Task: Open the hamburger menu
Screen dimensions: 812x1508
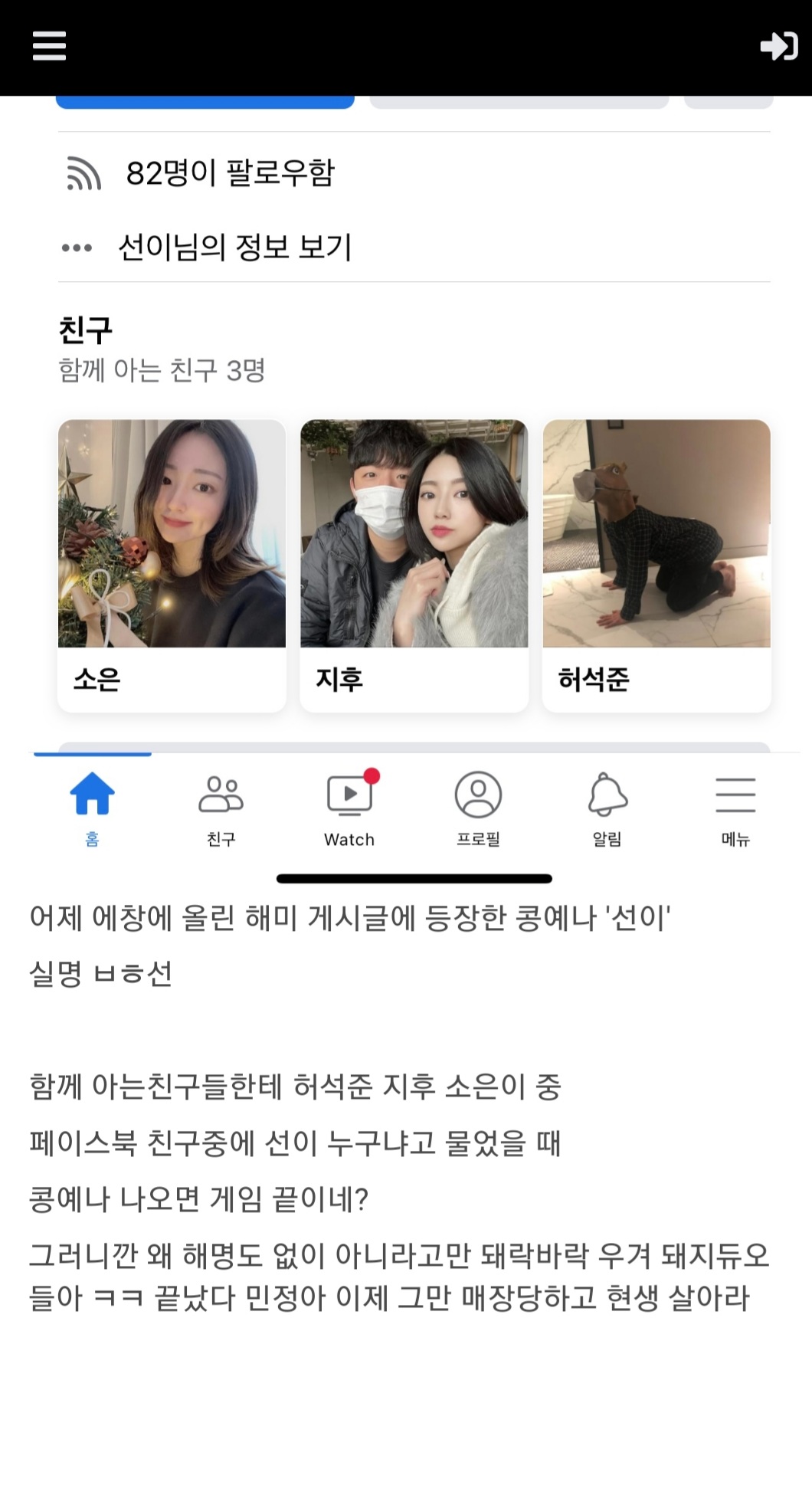Action: point(49,46)
